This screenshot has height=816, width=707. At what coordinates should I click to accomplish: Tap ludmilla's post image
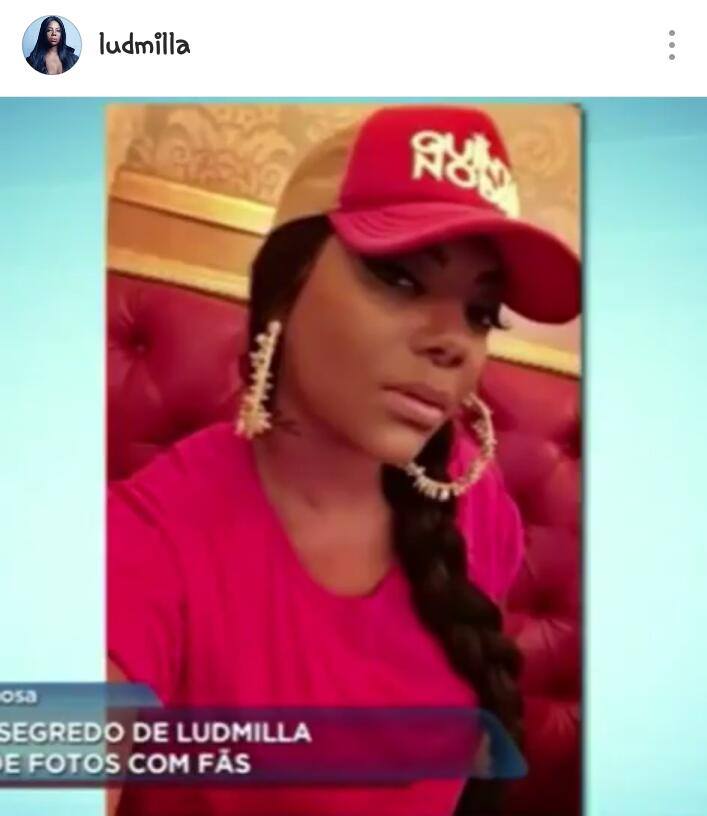353,456
